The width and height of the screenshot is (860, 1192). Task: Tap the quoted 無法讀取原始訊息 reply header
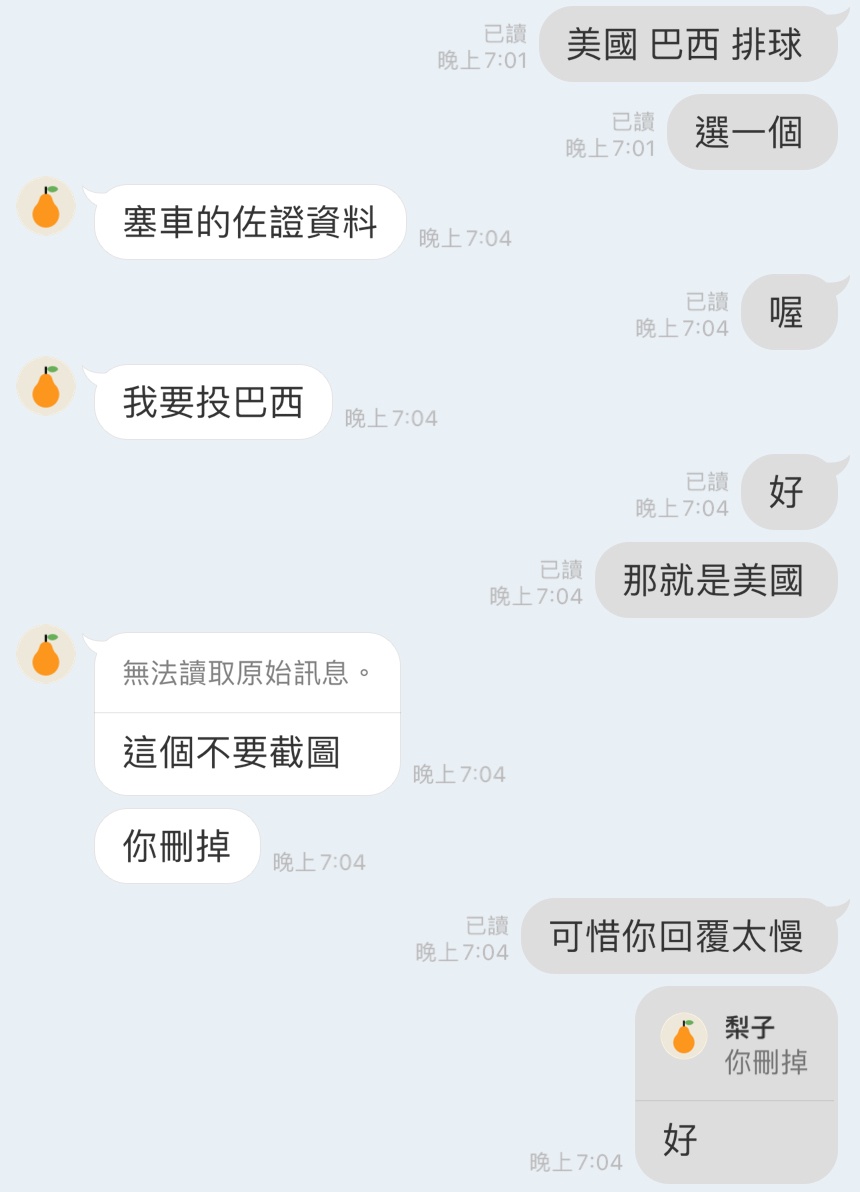tap(247, 673)
